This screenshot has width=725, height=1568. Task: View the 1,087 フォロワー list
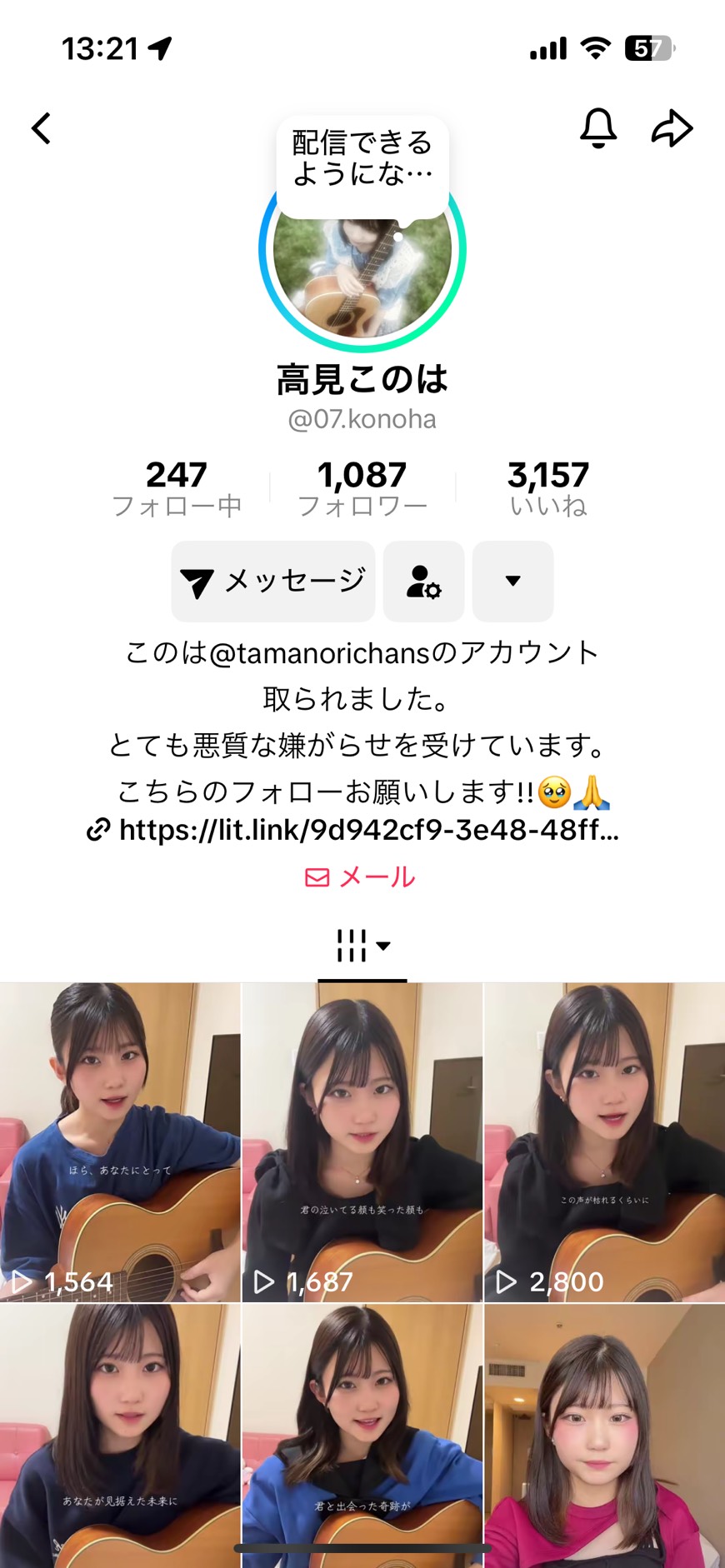(x=362, y=488)
